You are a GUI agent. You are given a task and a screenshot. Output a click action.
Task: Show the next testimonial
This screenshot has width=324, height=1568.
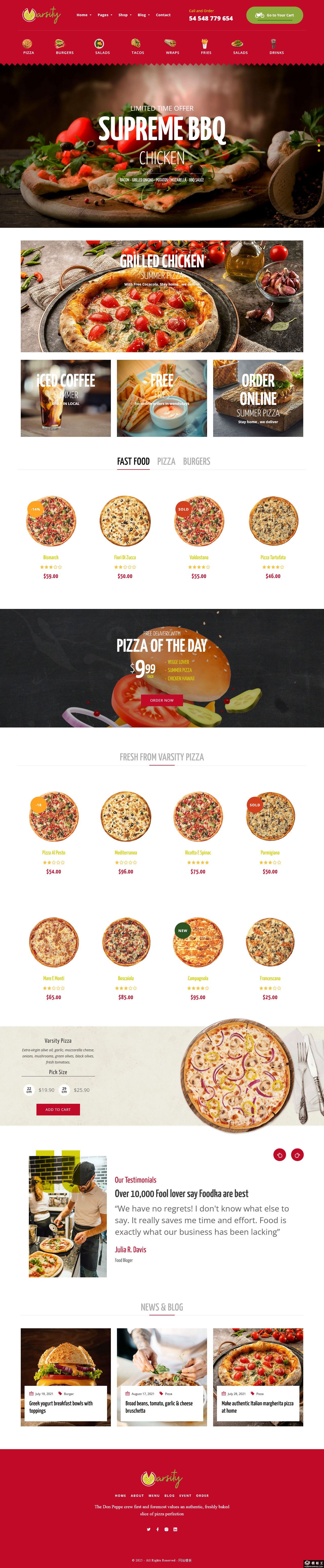tap(297, 1155)
